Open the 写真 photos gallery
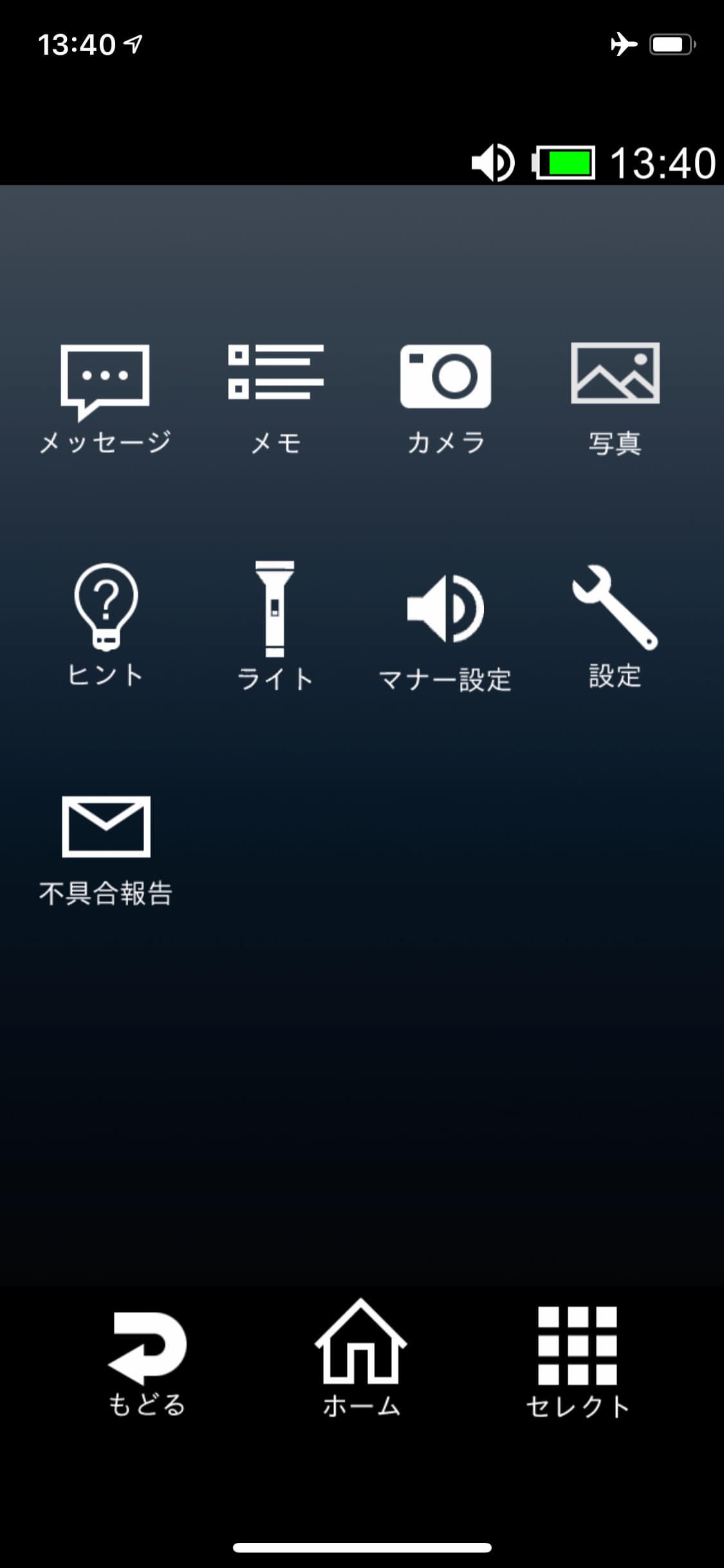 pyautogui.click(x=615, y=399)
